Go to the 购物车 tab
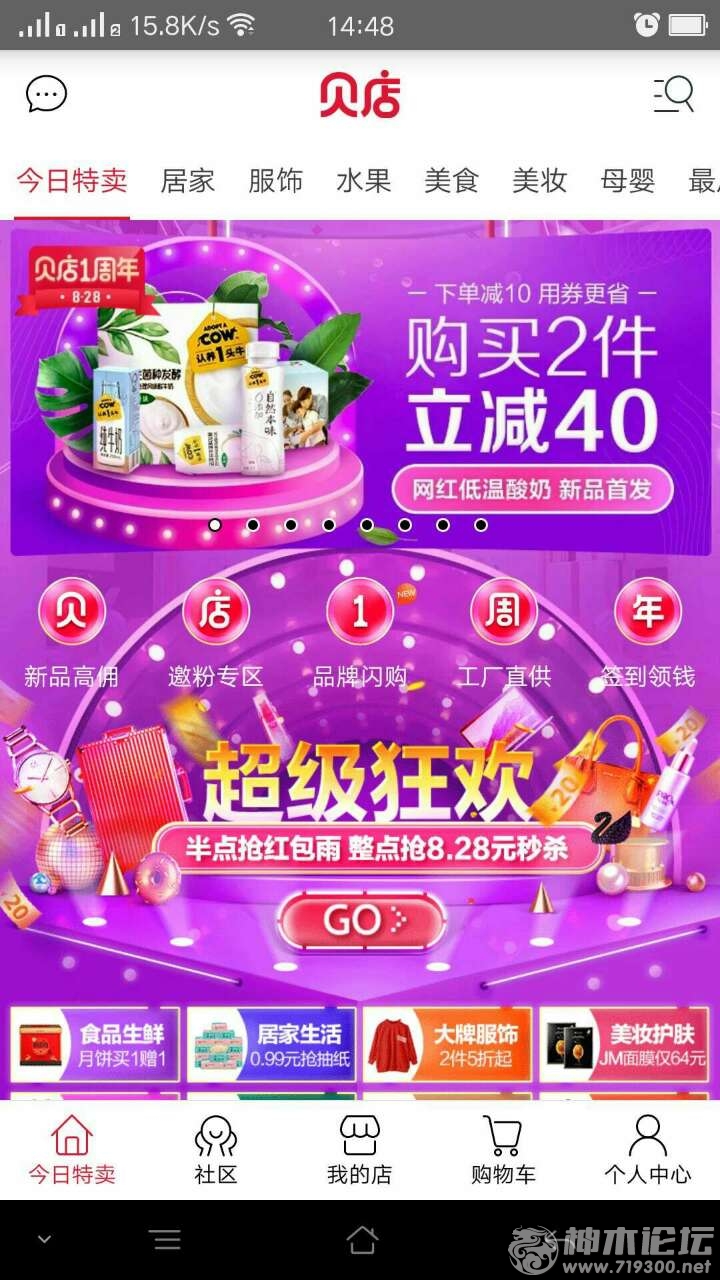Image resolution: width=720 pixels, height=1280 pixels. coord(503,1150)
